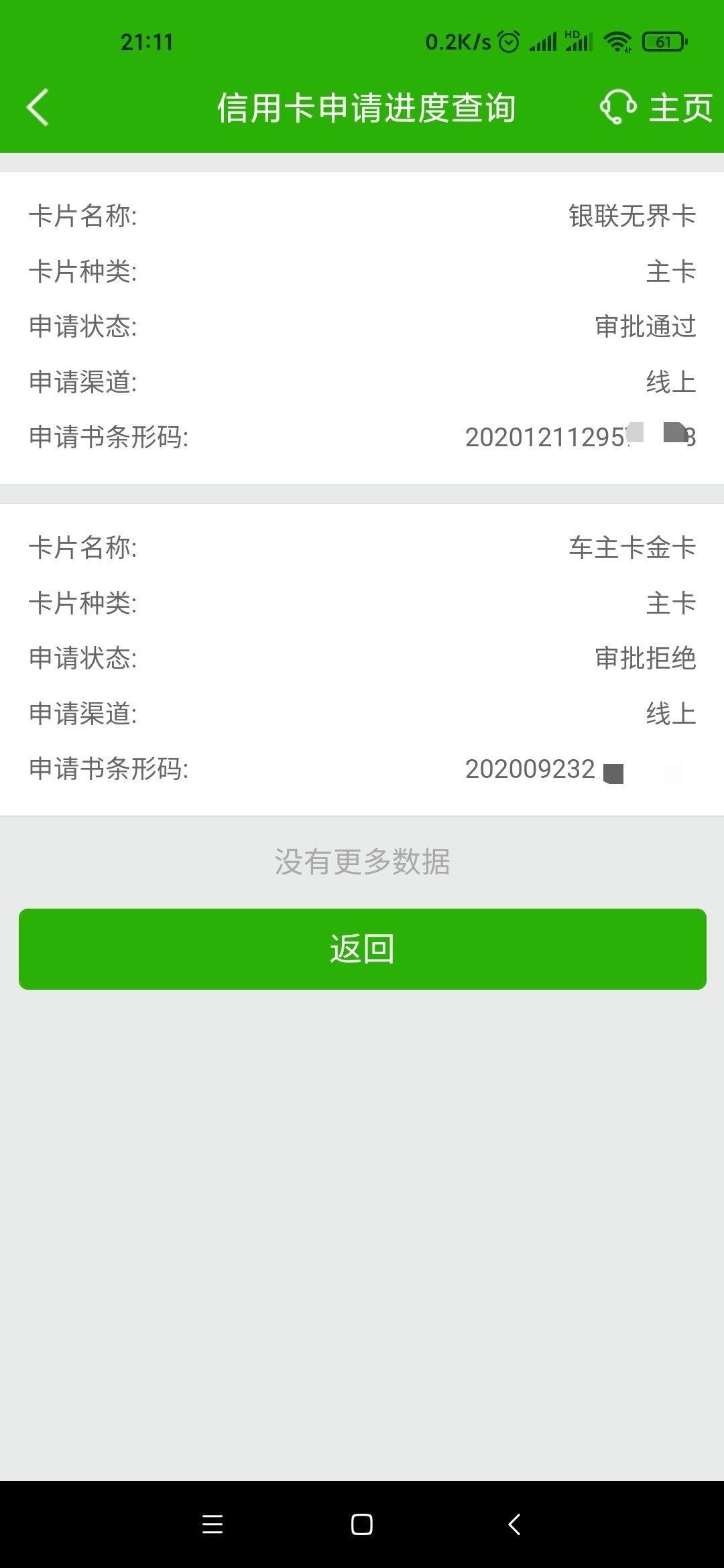
Task: Open the 车主卡金卡 application record
Action: pyautogui.click(x=362, y=659)
